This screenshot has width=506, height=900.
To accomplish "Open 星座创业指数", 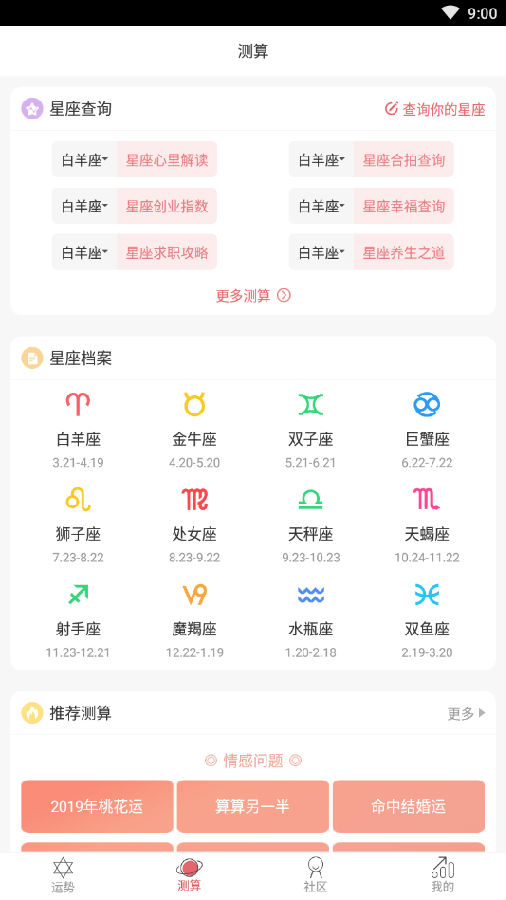I will coord(167,205).
